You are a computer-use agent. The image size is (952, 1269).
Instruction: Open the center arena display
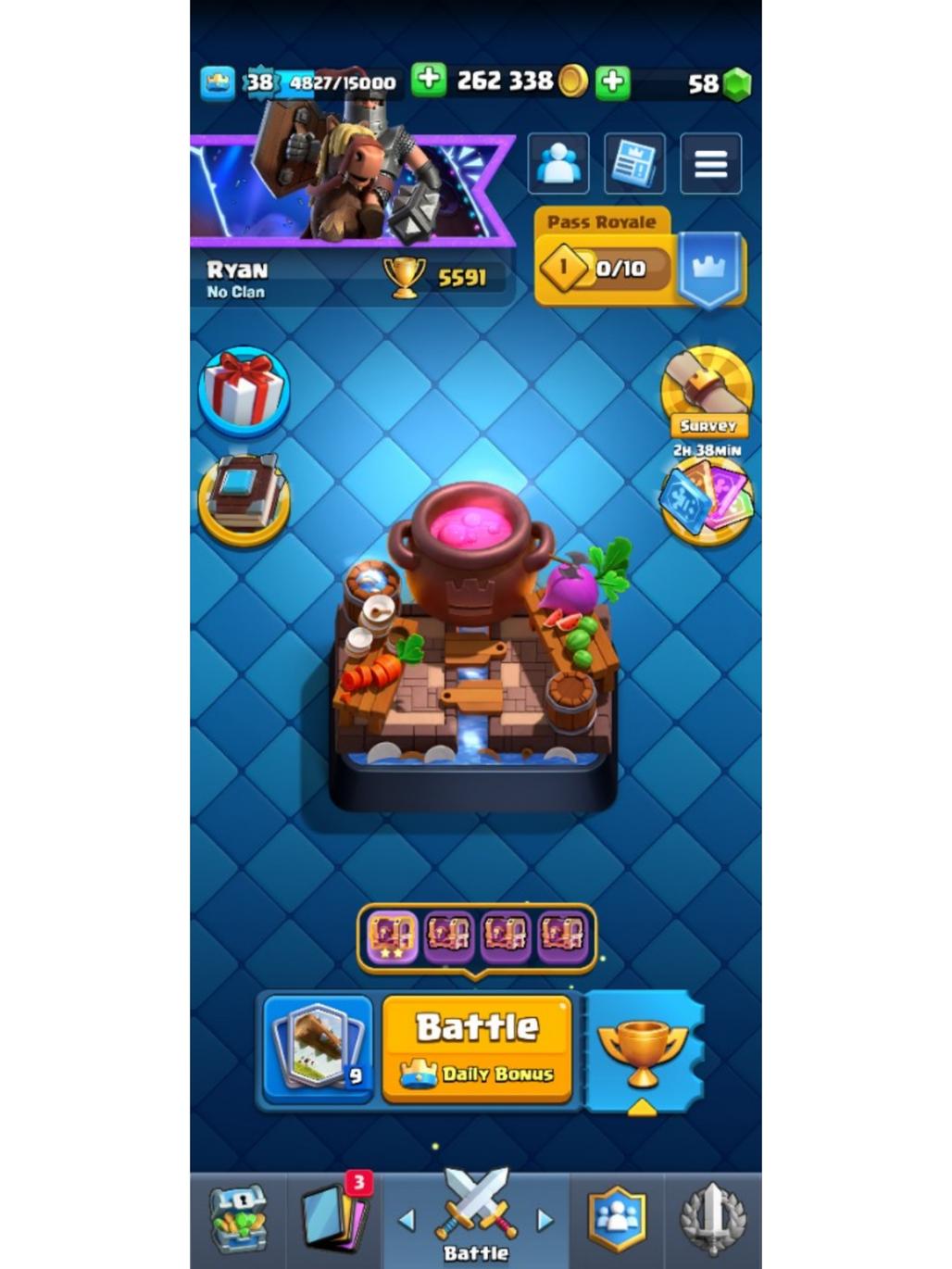(x=474, y=648)
